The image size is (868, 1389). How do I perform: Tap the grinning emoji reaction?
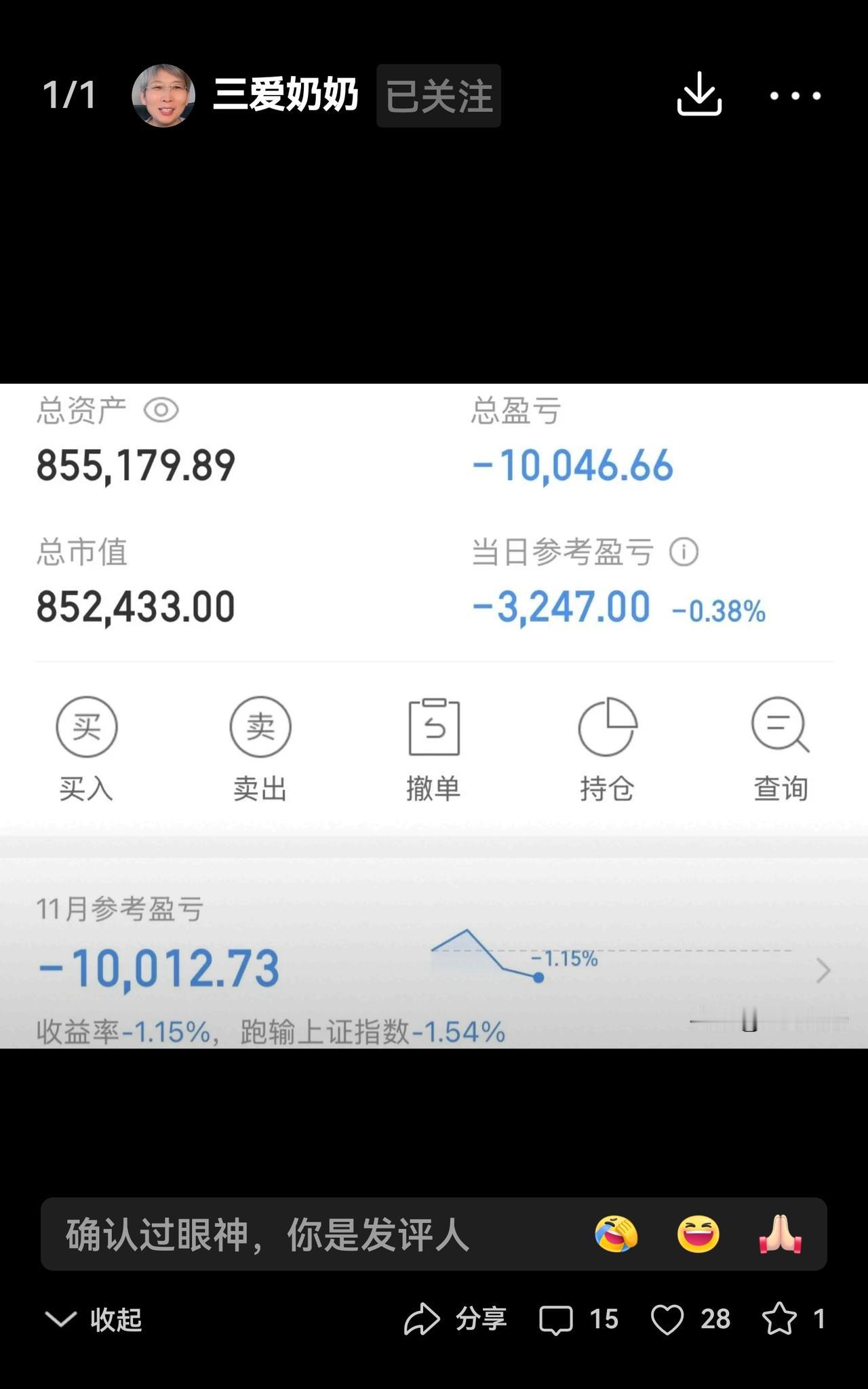pos(696,1234)
